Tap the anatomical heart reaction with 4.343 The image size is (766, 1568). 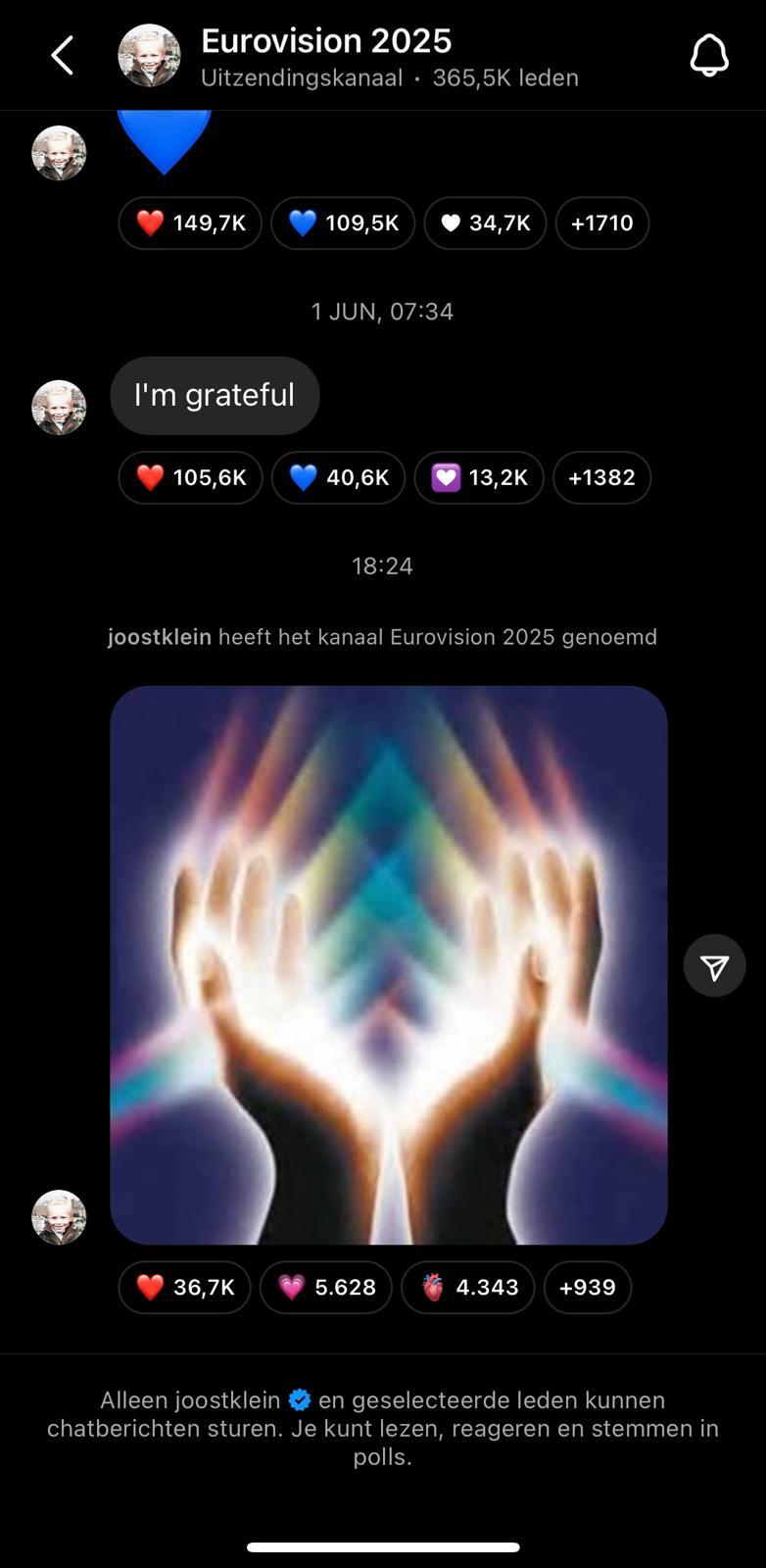[x=467, y=1287]
